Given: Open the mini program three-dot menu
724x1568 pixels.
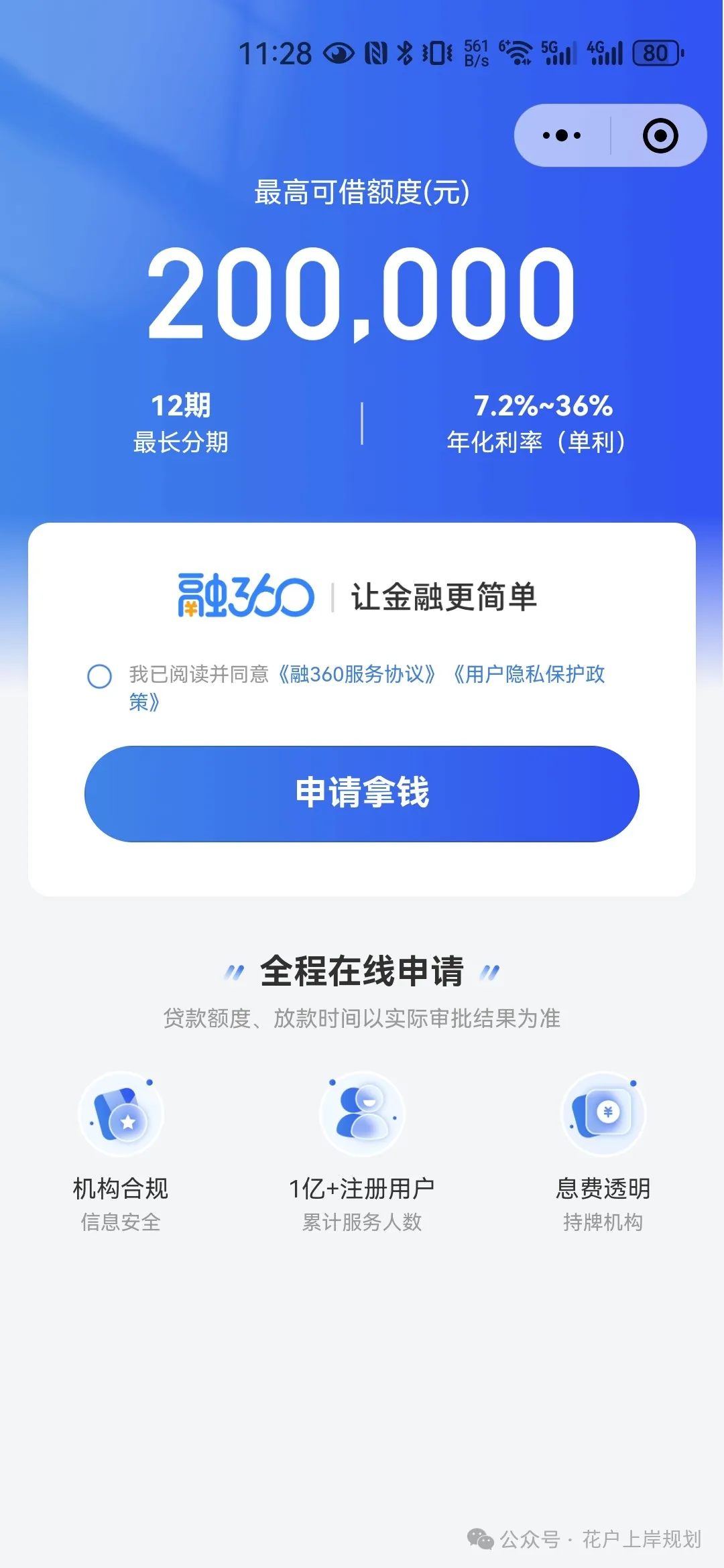Looking at the screenshot, I should (x=562, y=135).
